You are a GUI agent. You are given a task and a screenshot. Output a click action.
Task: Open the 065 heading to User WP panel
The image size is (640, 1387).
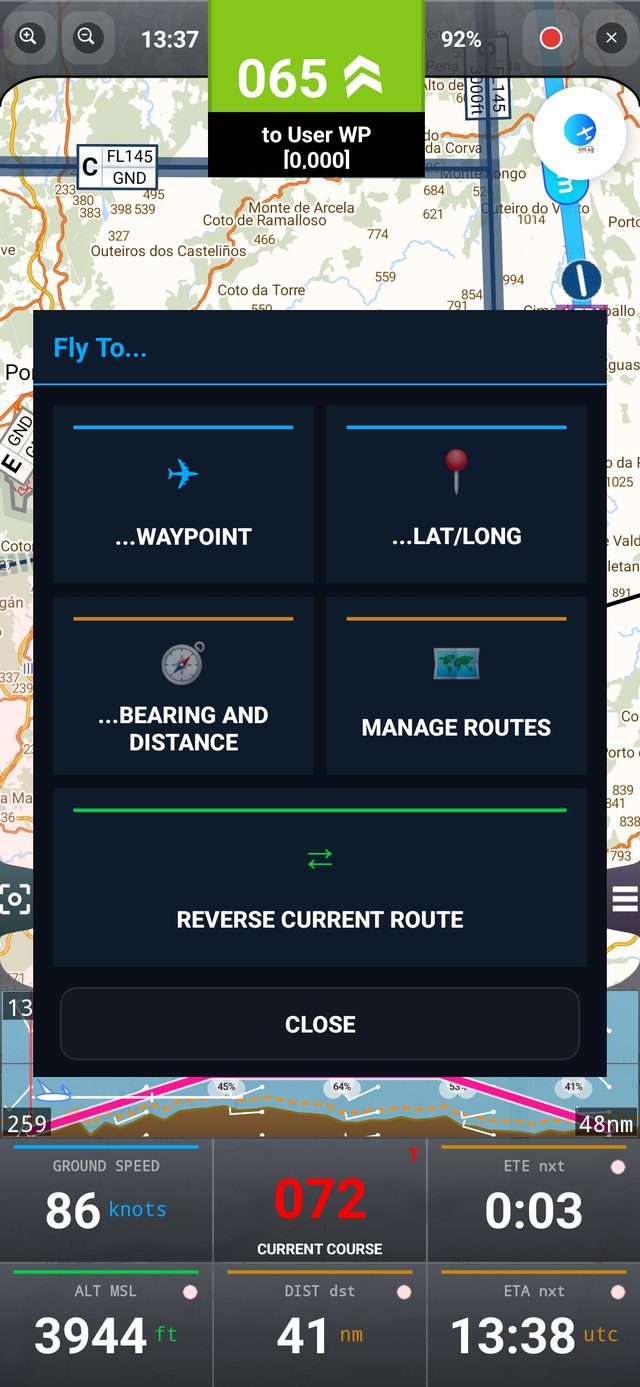pos(316,88)
